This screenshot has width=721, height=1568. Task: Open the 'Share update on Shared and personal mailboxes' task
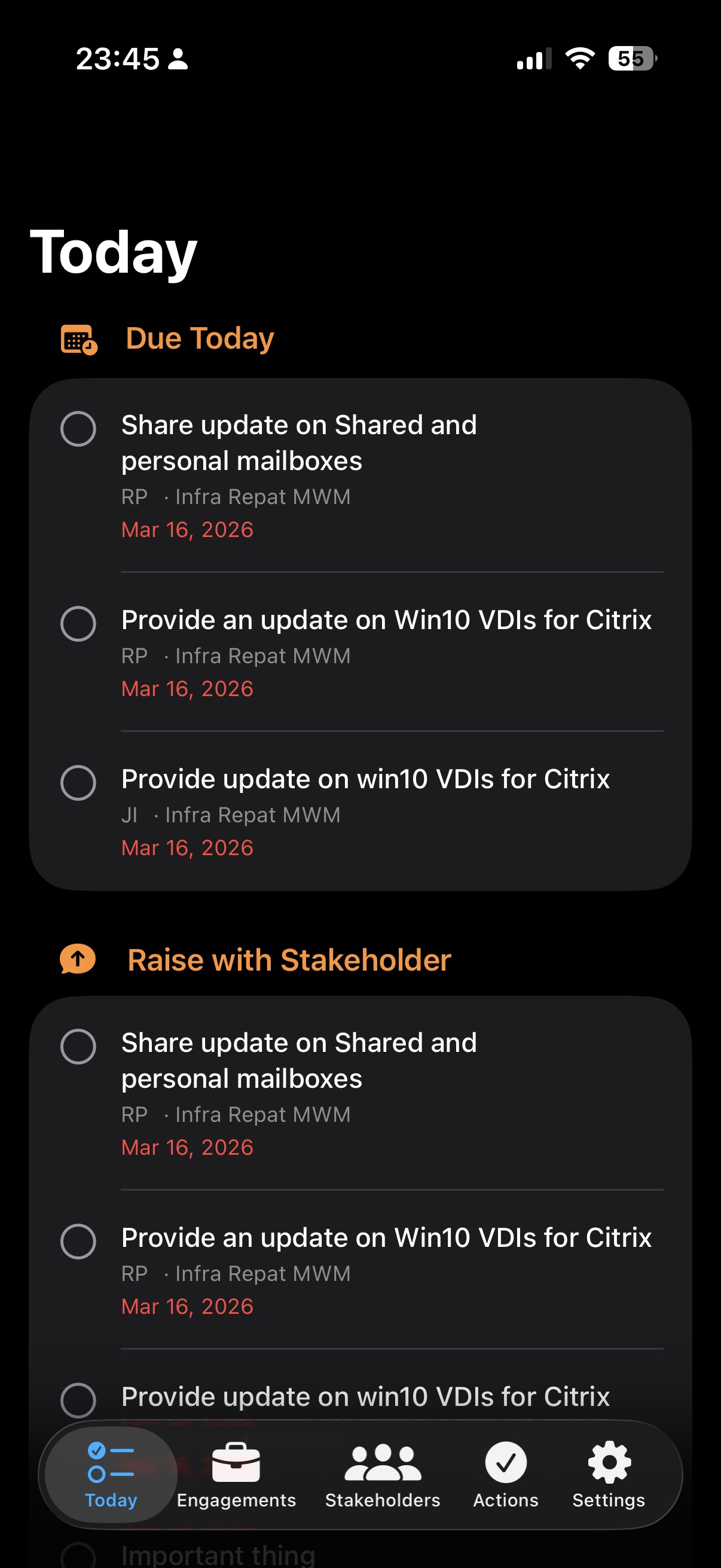coord(298,443)
